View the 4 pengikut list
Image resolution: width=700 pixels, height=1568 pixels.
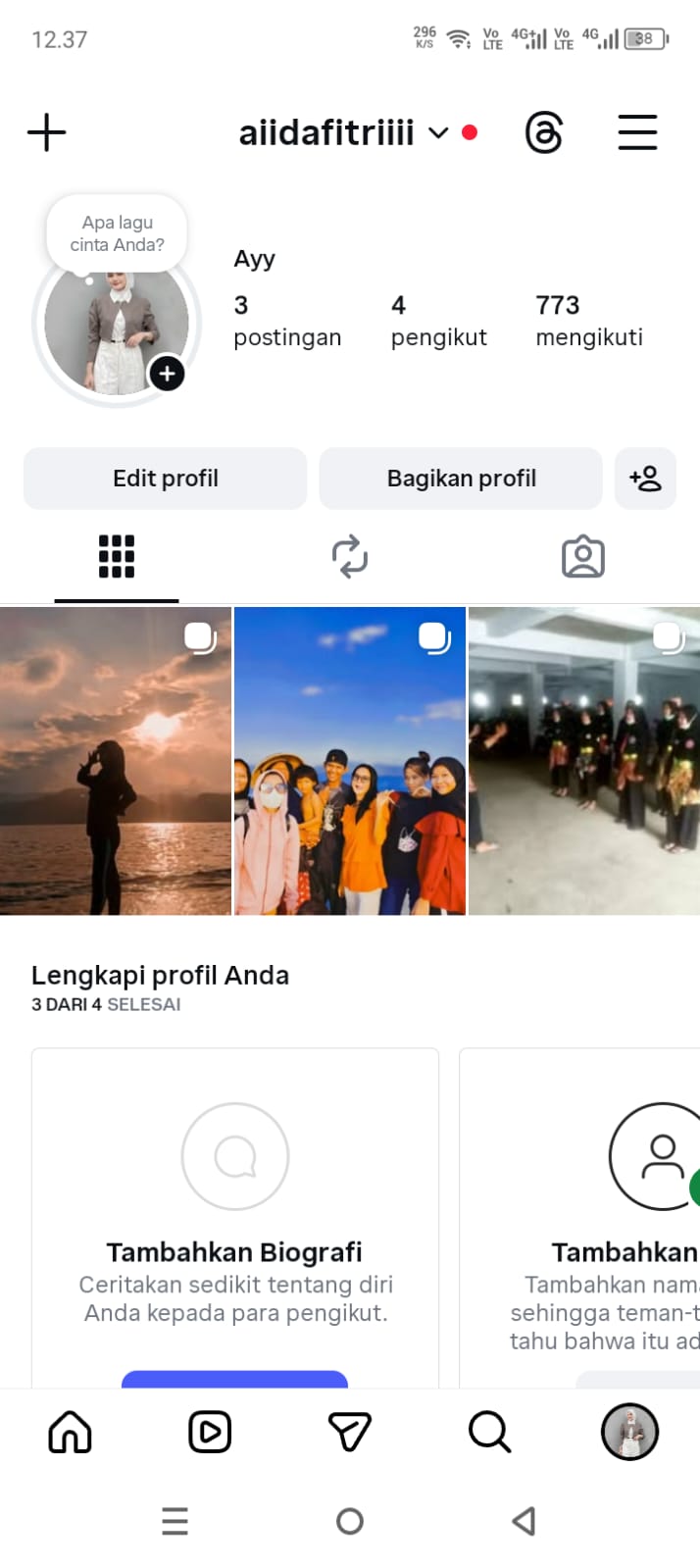click(x=438, y=321)
